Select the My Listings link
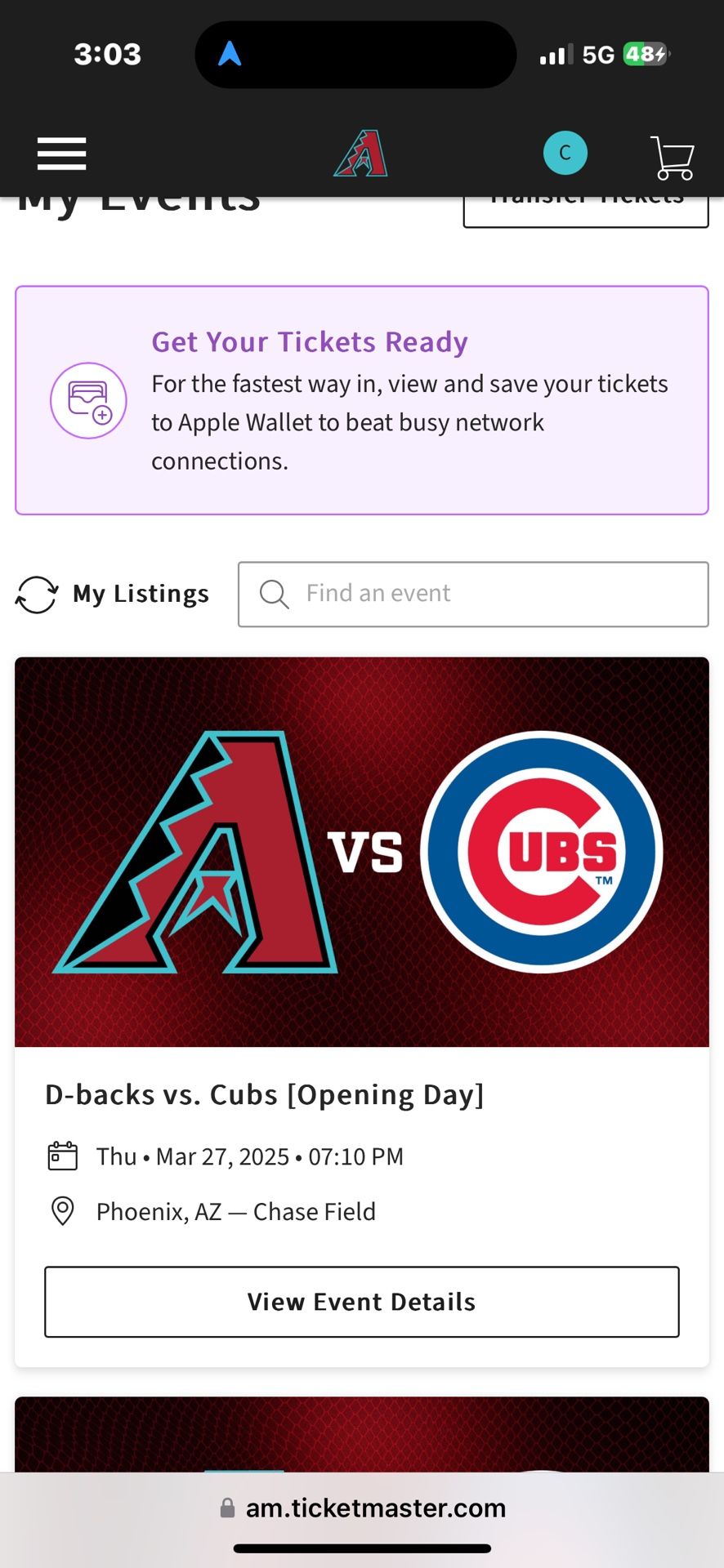Viewport: 724px width, 1568px height. coord(140,594)
